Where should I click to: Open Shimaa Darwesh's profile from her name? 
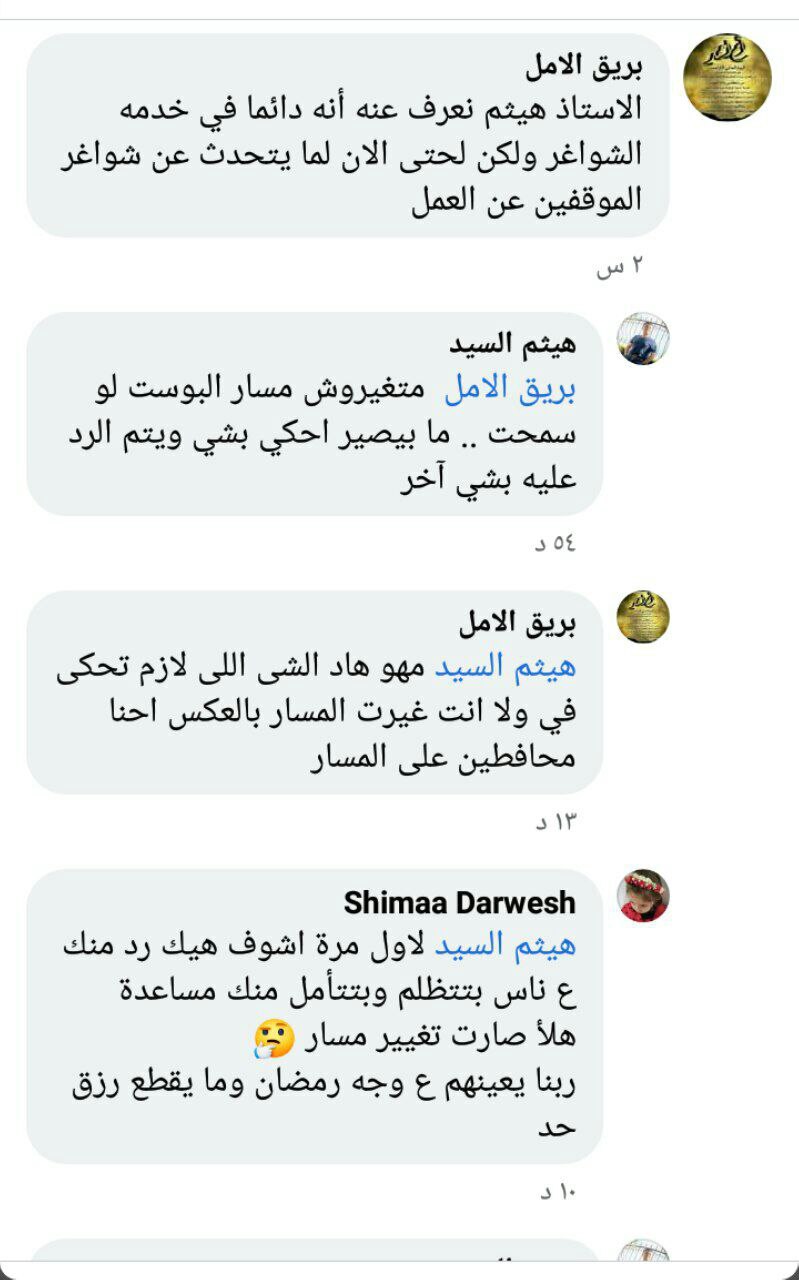click(x=460, y=903)
